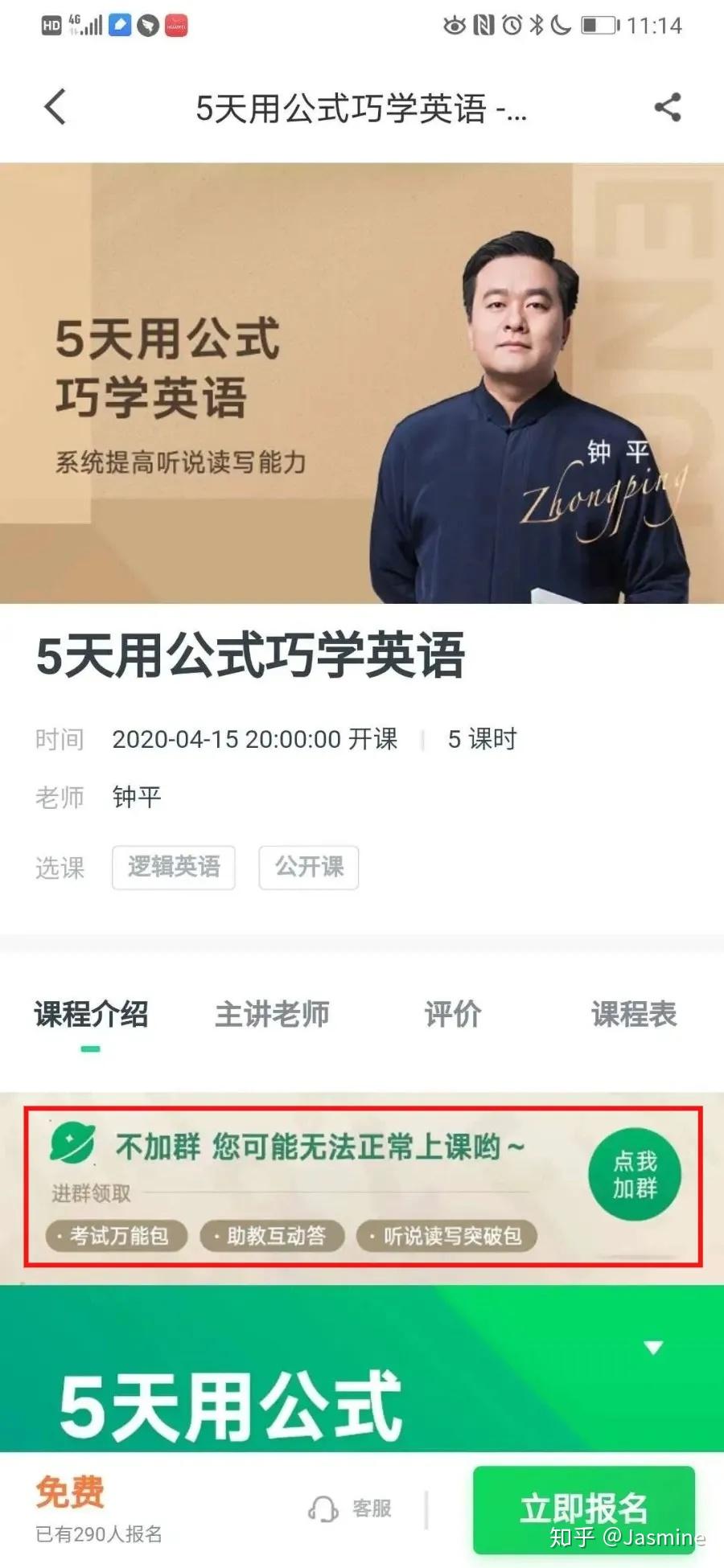Screen dimensions: 724x1568
Task: Switch to the 主讲老师 tab
Action: point(272,1014)
